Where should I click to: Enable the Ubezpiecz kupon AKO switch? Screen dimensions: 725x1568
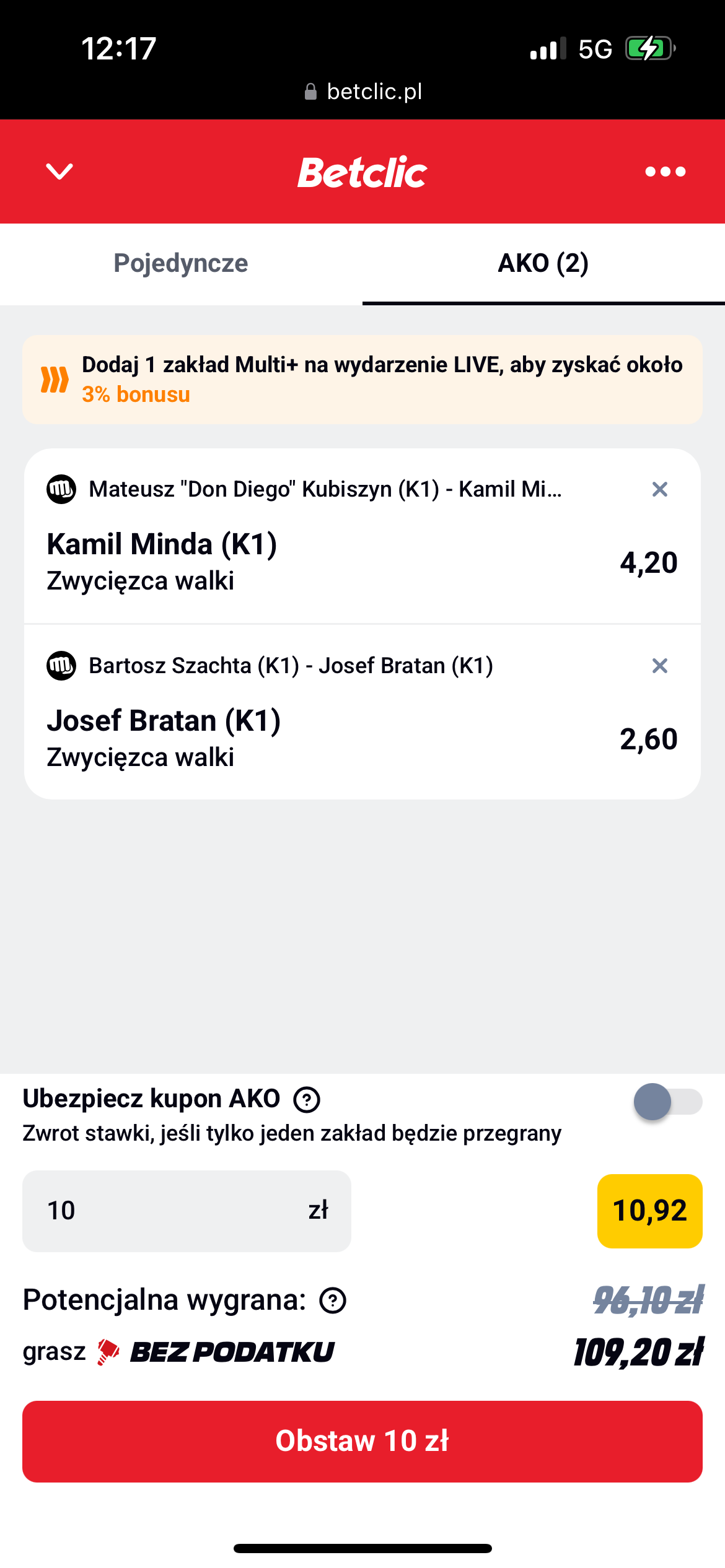[x=667, y=1102]
